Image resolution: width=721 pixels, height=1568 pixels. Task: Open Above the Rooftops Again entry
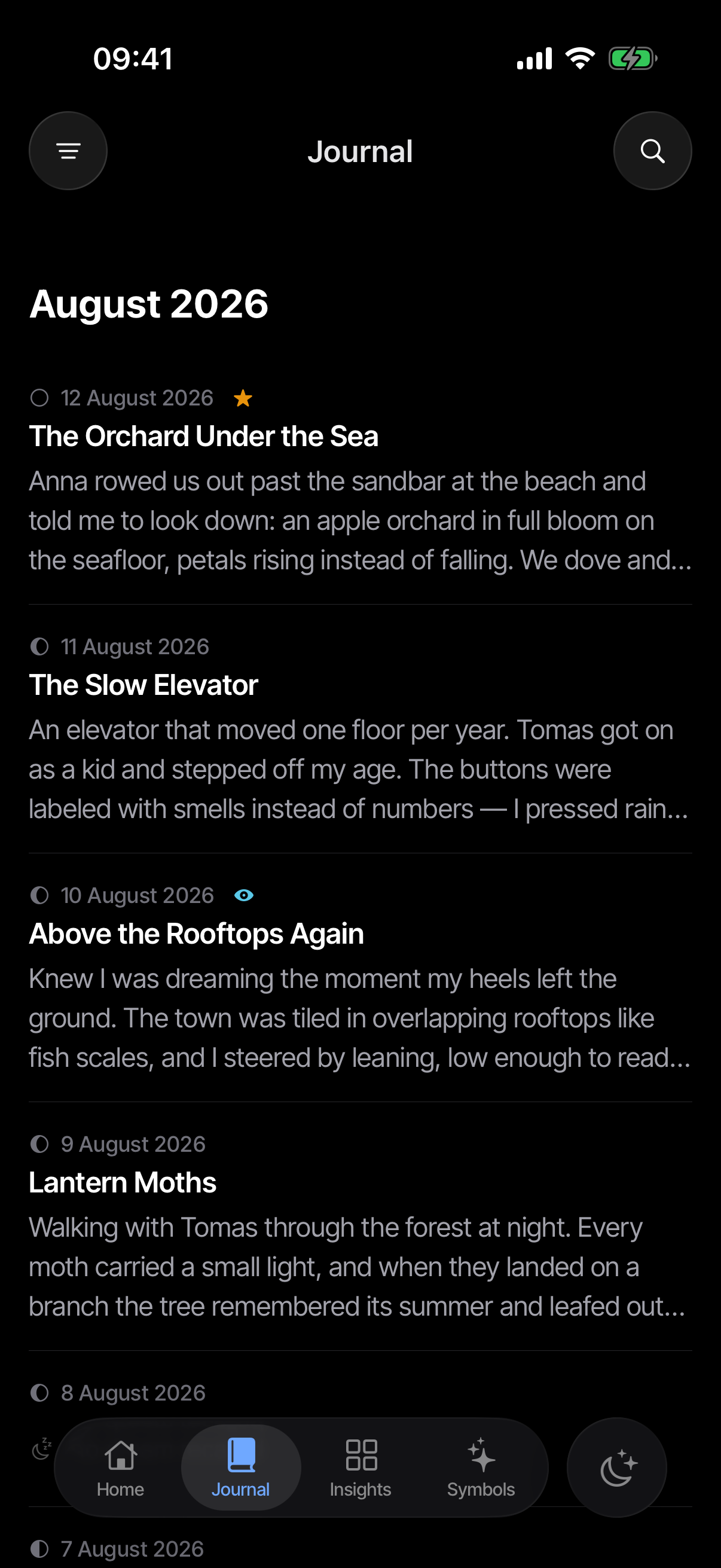[360, 978]
